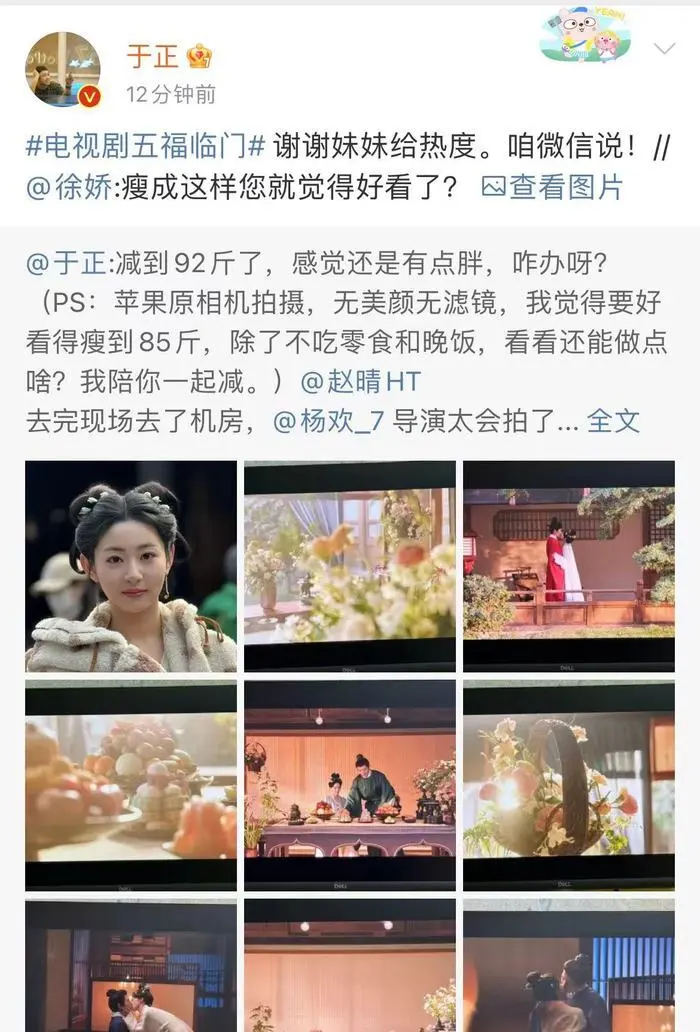Open the @徐娇 mention
Image resolution: width=700 pixels, height=1032 pixels.
[65, 187]
